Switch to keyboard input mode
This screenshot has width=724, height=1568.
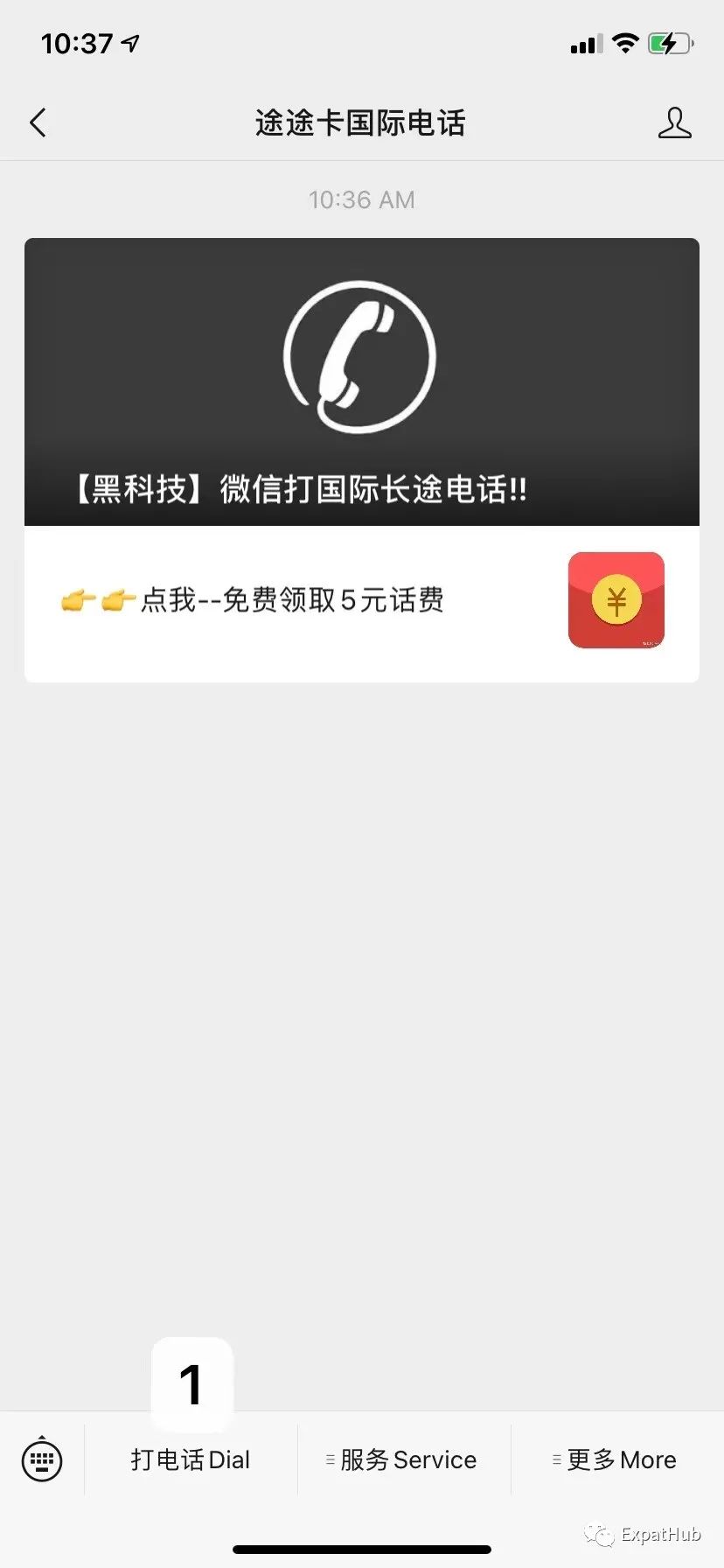click(x=42, y=1459)
